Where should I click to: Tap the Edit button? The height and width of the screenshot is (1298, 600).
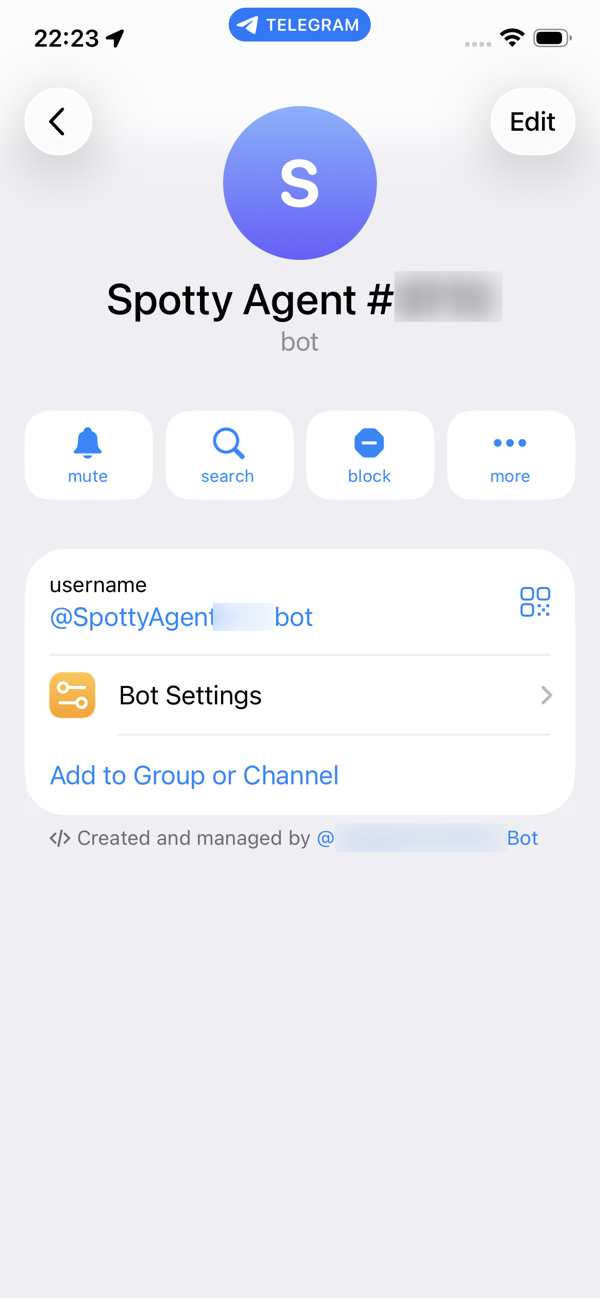532,122
